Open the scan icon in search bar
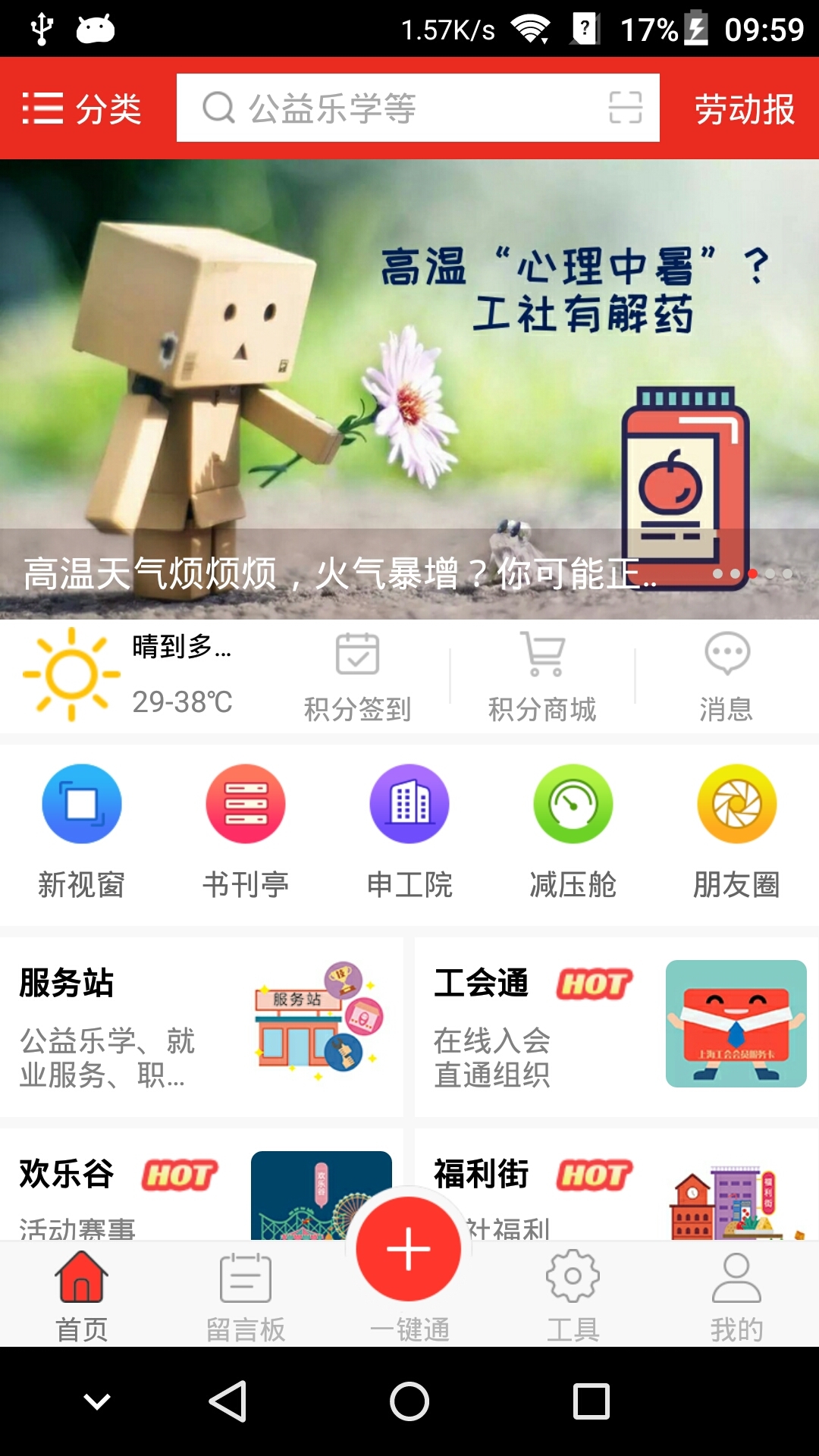819x1456 pixels. (x=626, y=108)
